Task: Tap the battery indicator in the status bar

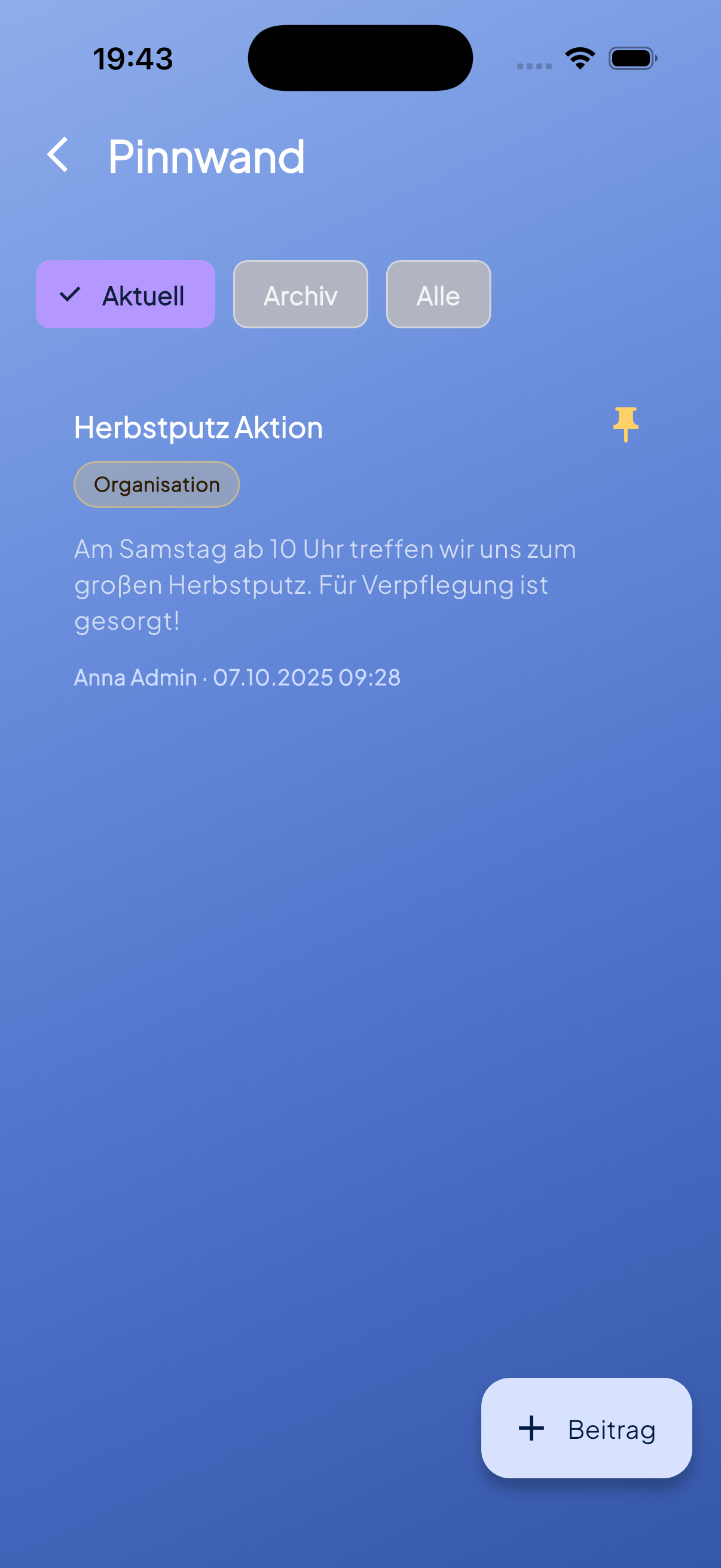Action: [x=631, y=58]
